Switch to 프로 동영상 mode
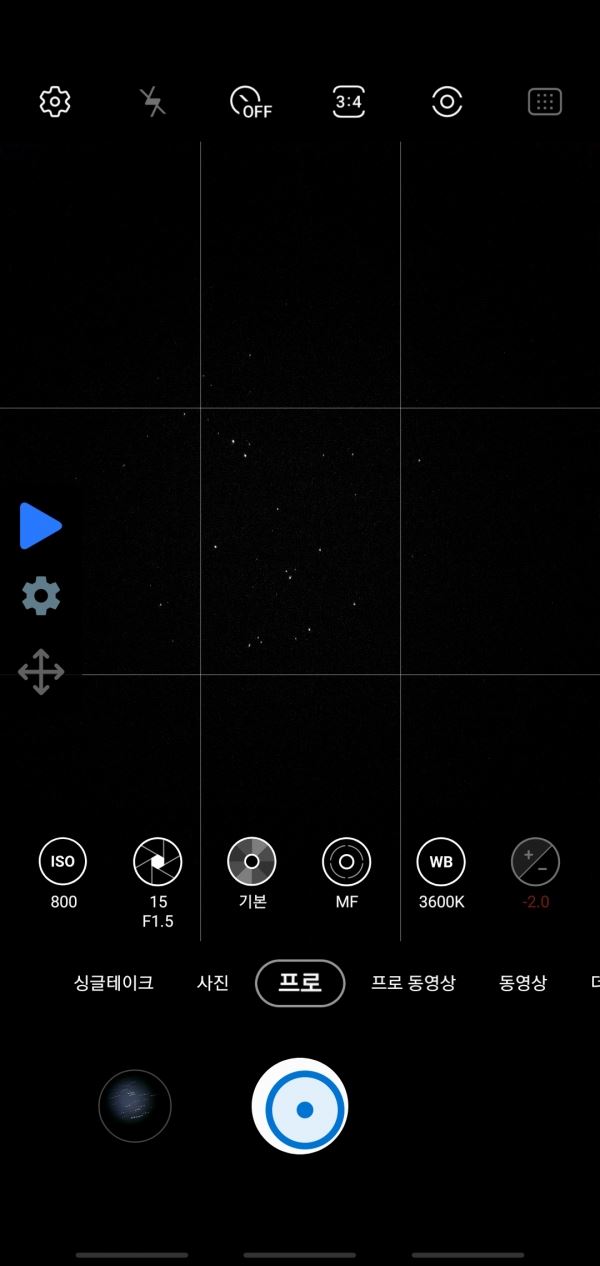The height and width of the screenshot is (1266, 600). [x=413, y=983]
